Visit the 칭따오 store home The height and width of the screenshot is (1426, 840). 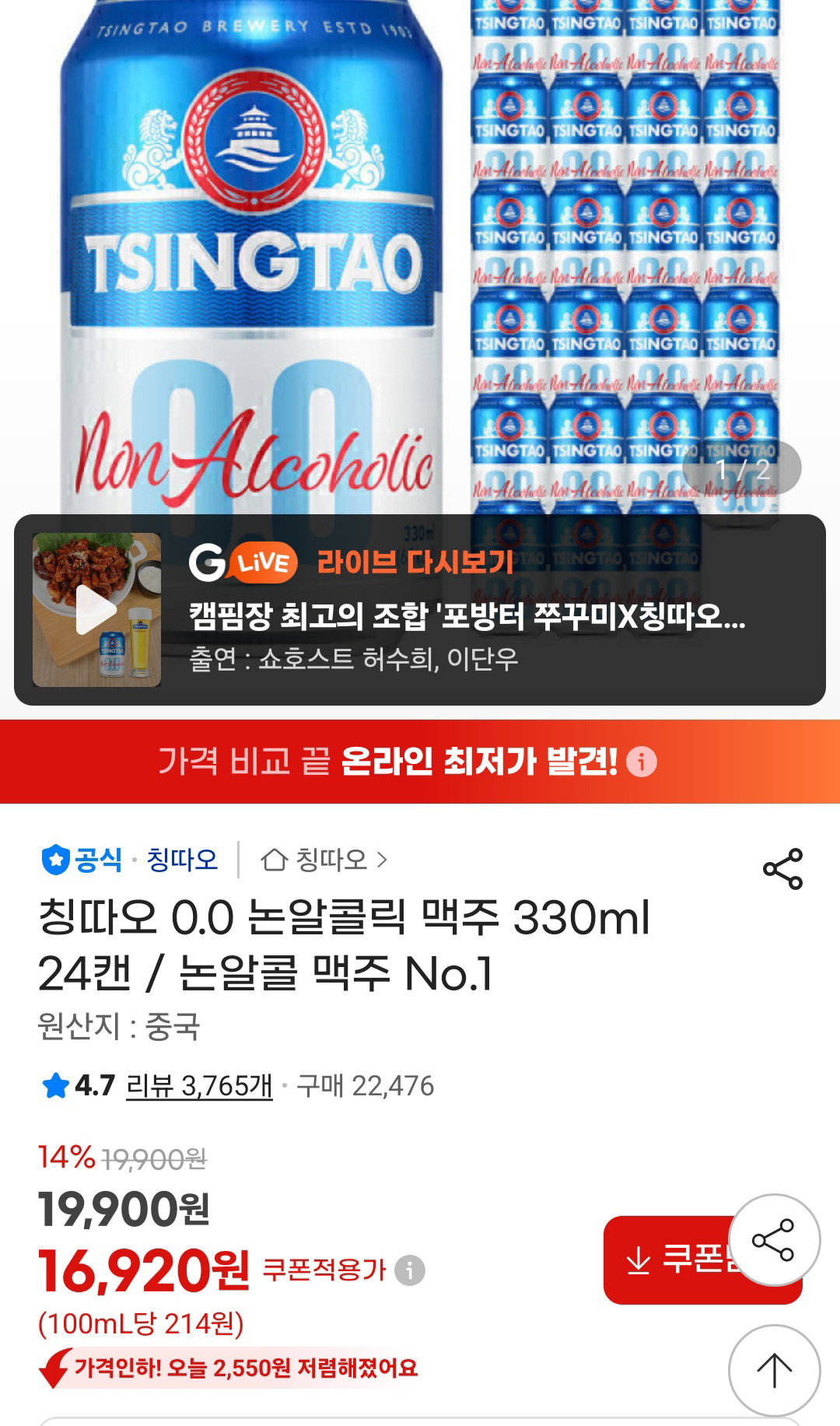pos(324,860)
